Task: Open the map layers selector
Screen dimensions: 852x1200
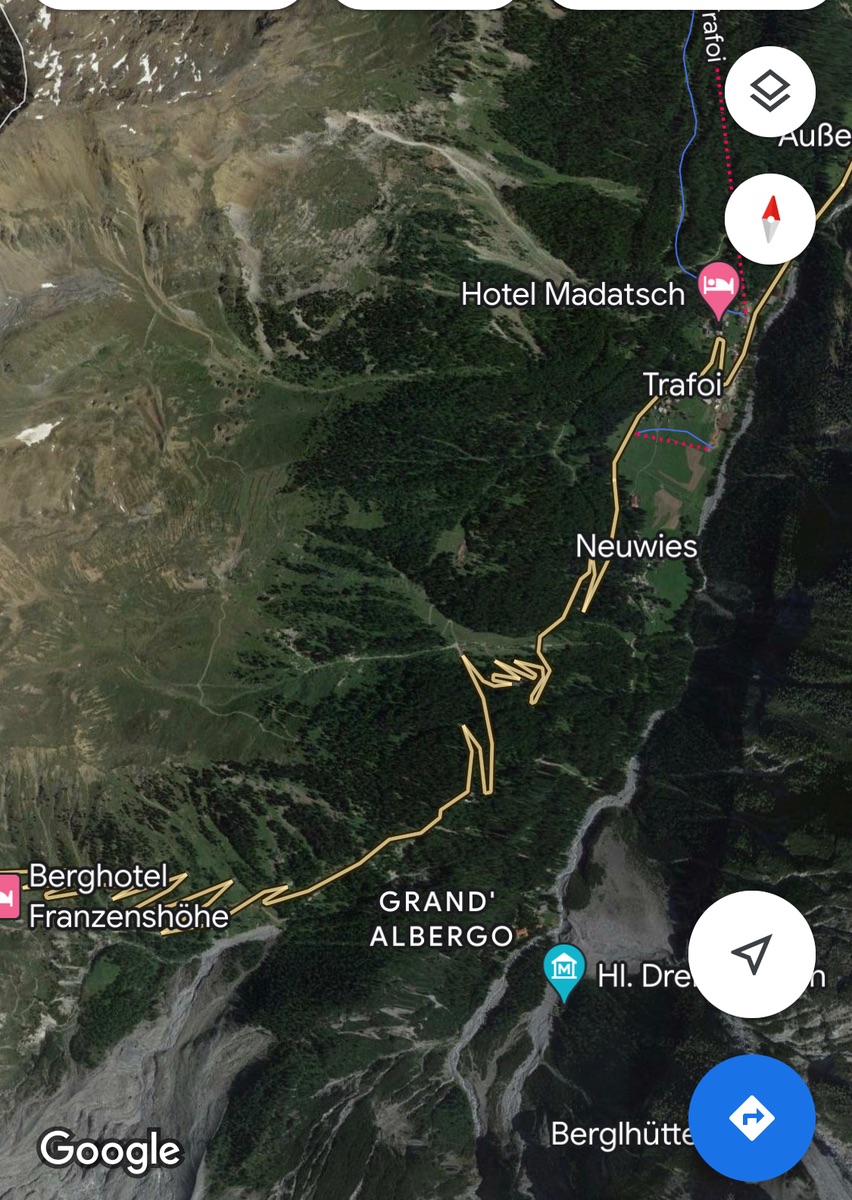Action: point(770,92)
